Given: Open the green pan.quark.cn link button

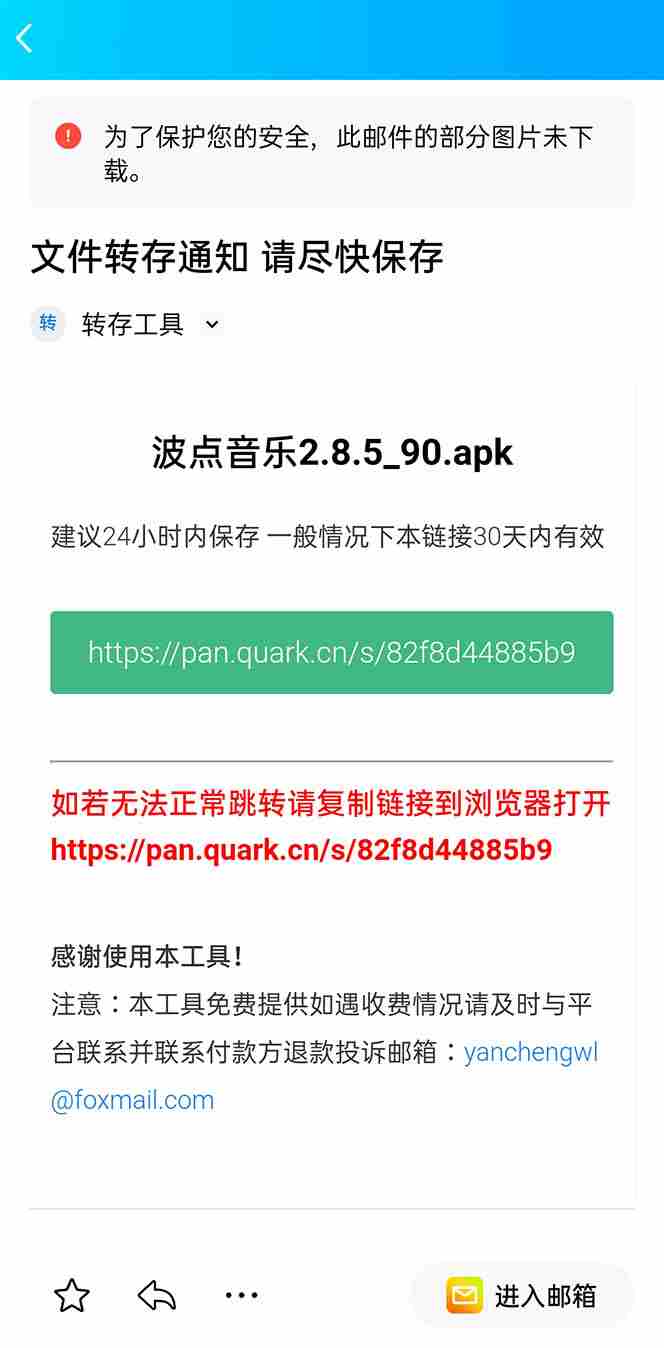Looking at the screenshot, I should [331, 652].
